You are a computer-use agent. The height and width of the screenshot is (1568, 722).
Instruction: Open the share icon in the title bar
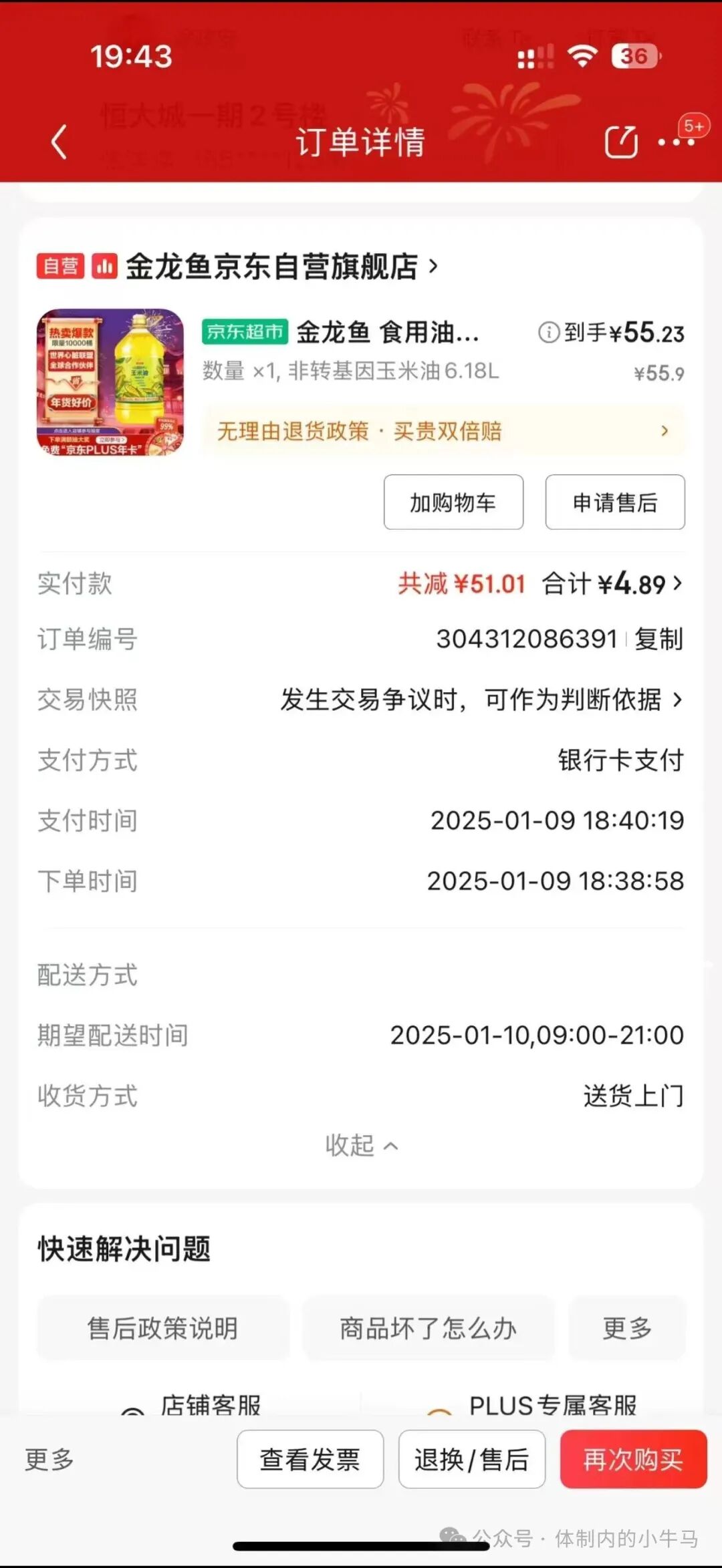(622, 141)
